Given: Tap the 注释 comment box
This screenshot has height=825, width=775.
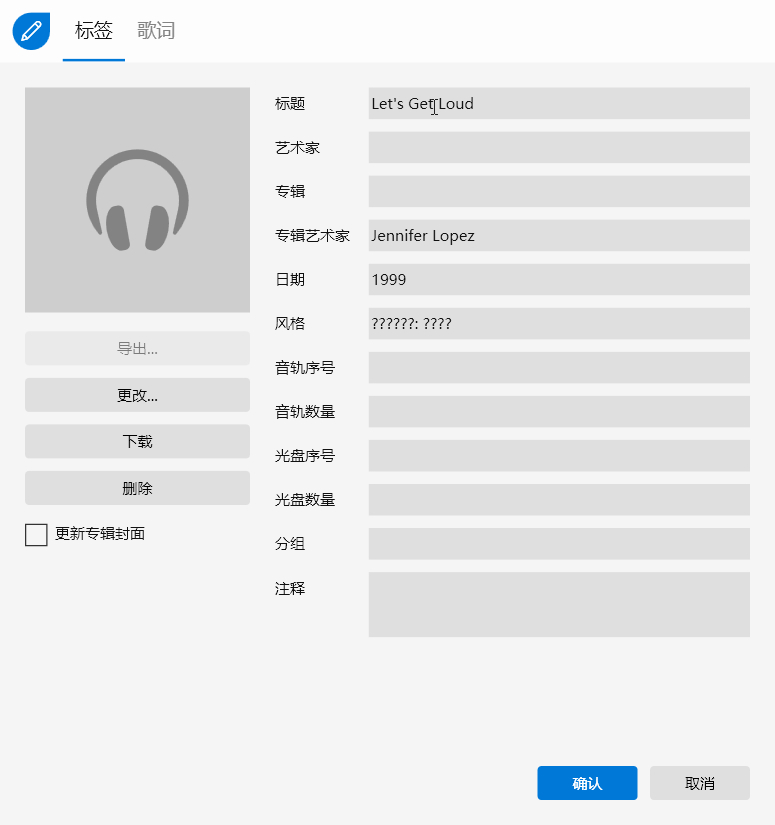Looking at the screenshot, I should 559,604.
